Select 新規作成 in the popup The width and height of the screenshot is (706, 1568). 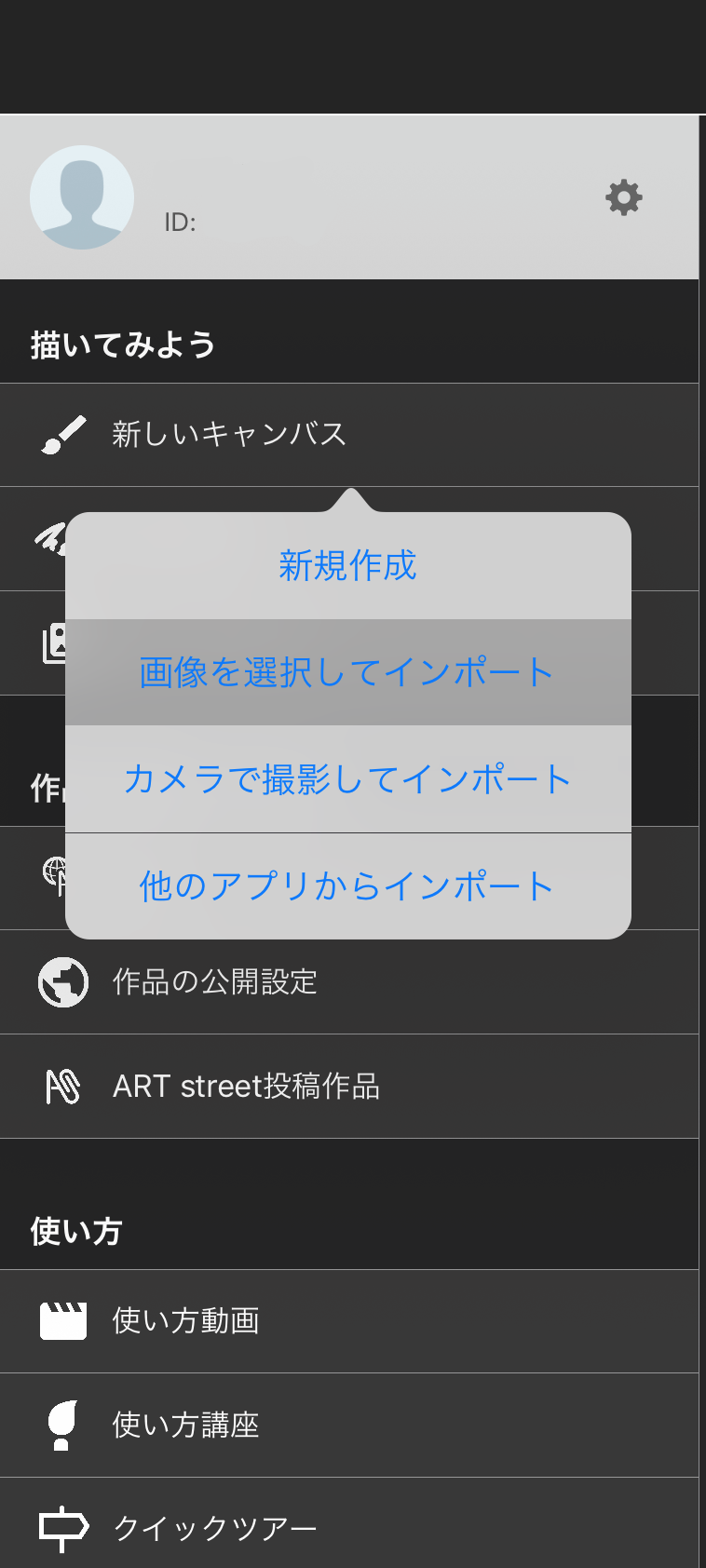click(348, 565)
